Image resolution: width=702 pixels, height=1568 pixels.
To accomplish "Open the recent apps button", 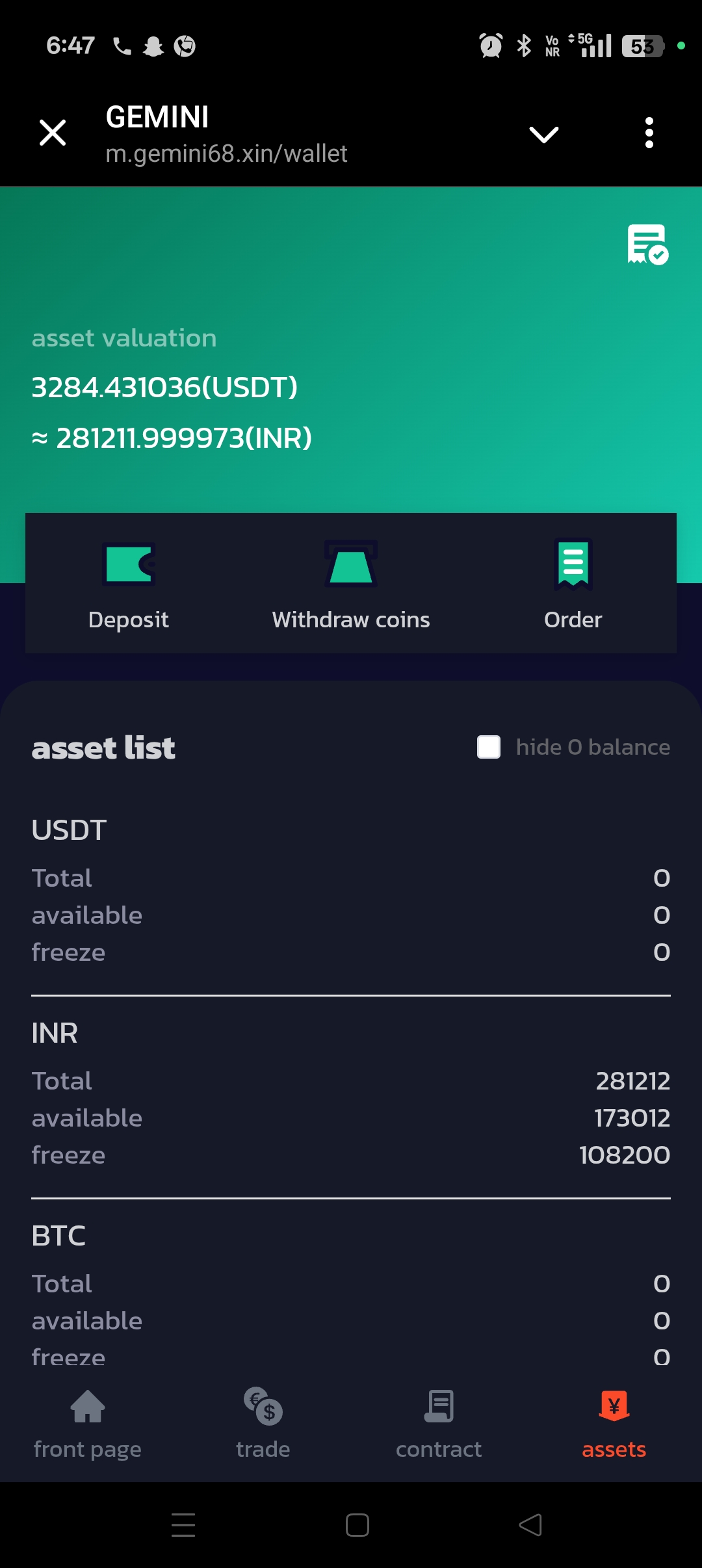I will pos(183,1525).
